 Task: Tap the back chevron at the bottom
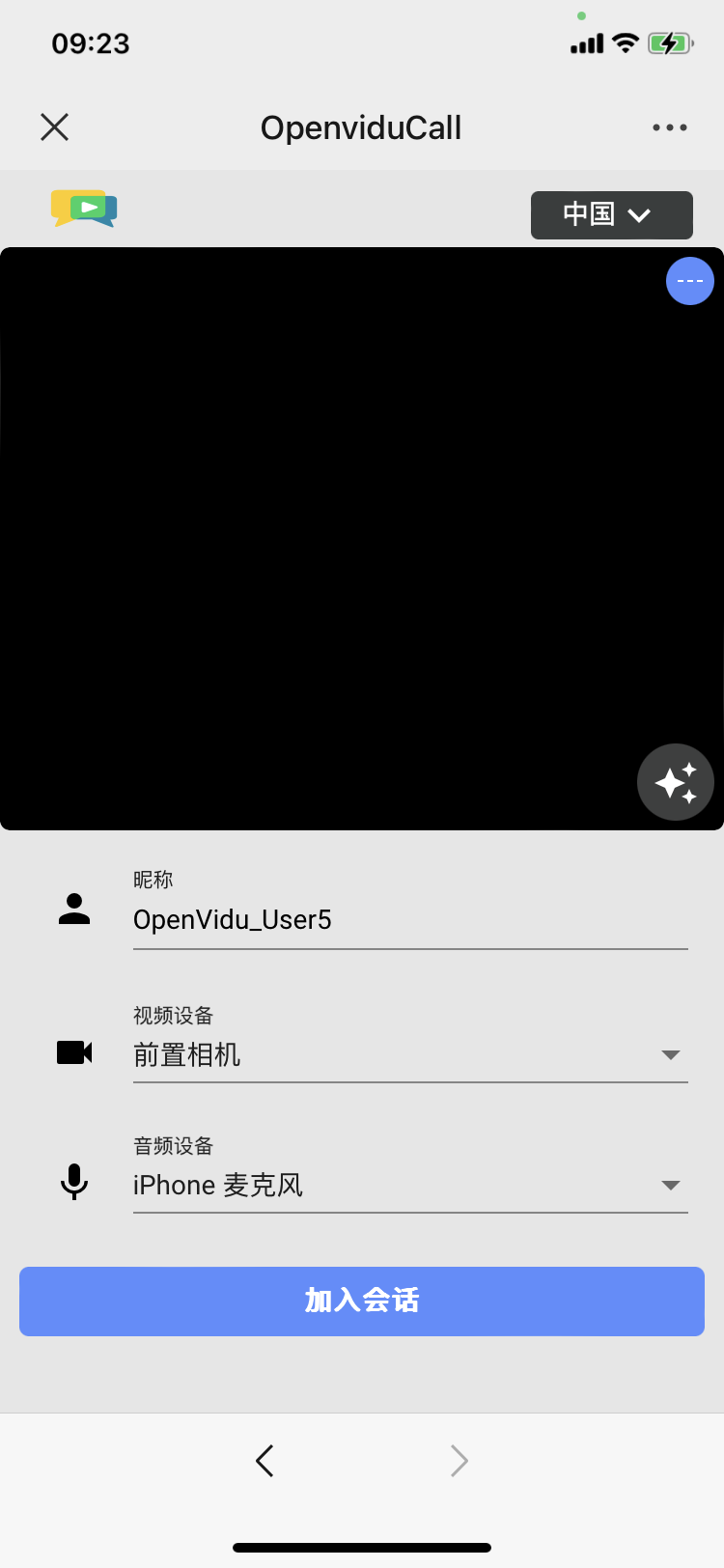(265, 1460)
